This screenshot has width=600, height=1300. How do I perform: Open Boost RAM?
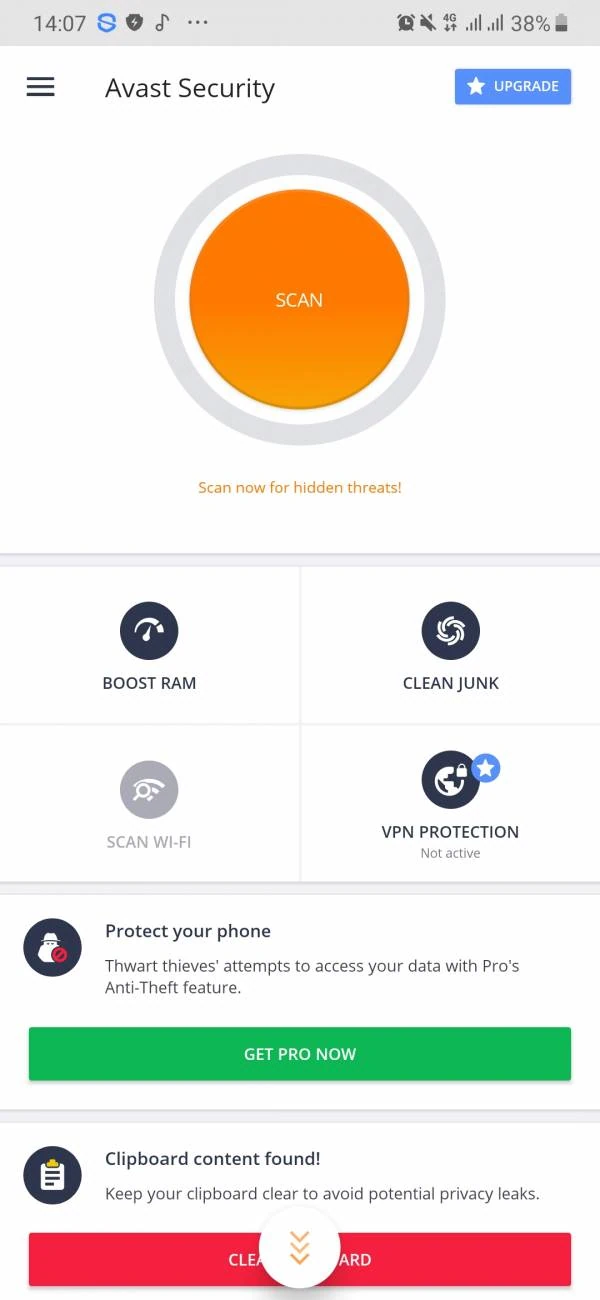[x=149, y=647]
